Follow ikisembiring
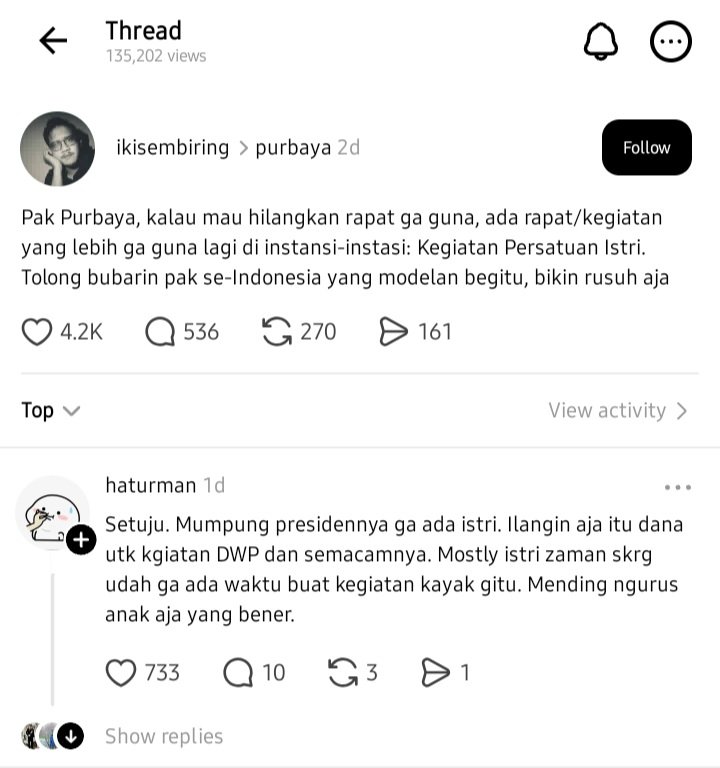This screenshot has width=720, height=768. [646, 148]
